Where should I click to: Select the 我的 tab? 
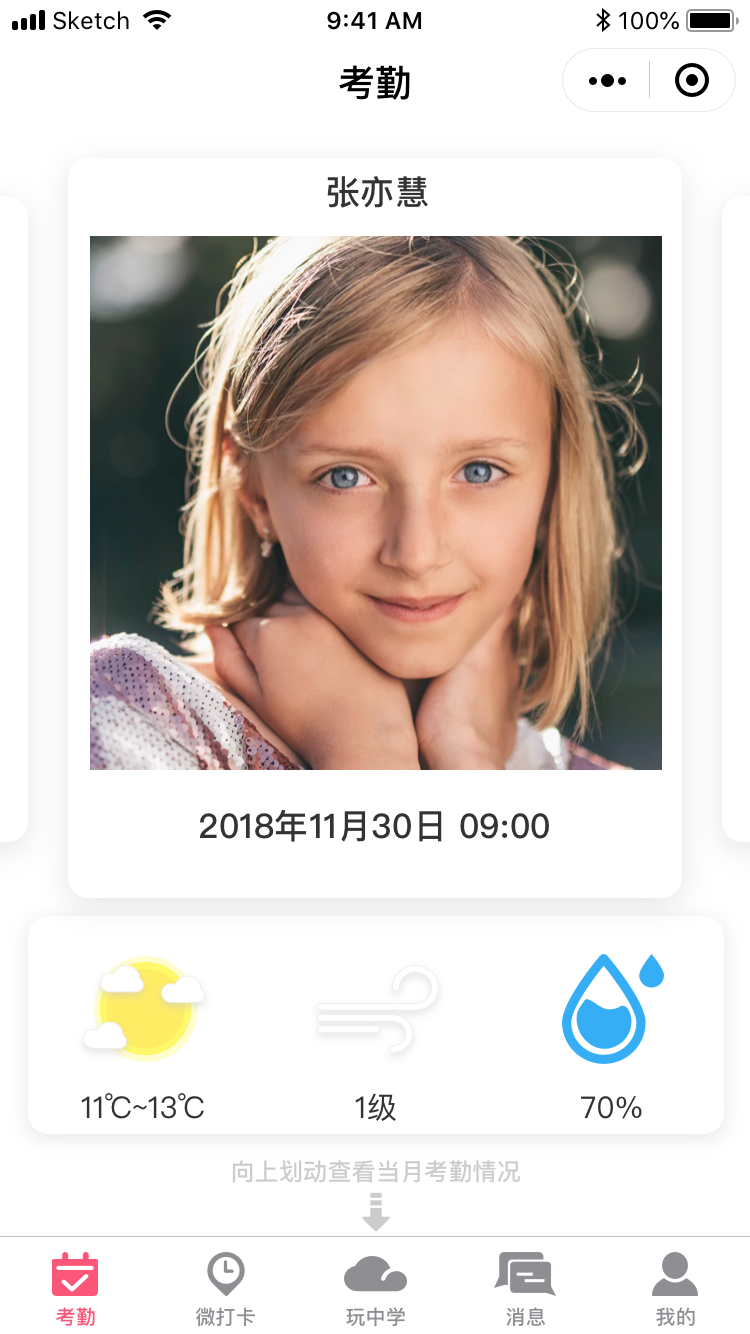click(674, 1288)
